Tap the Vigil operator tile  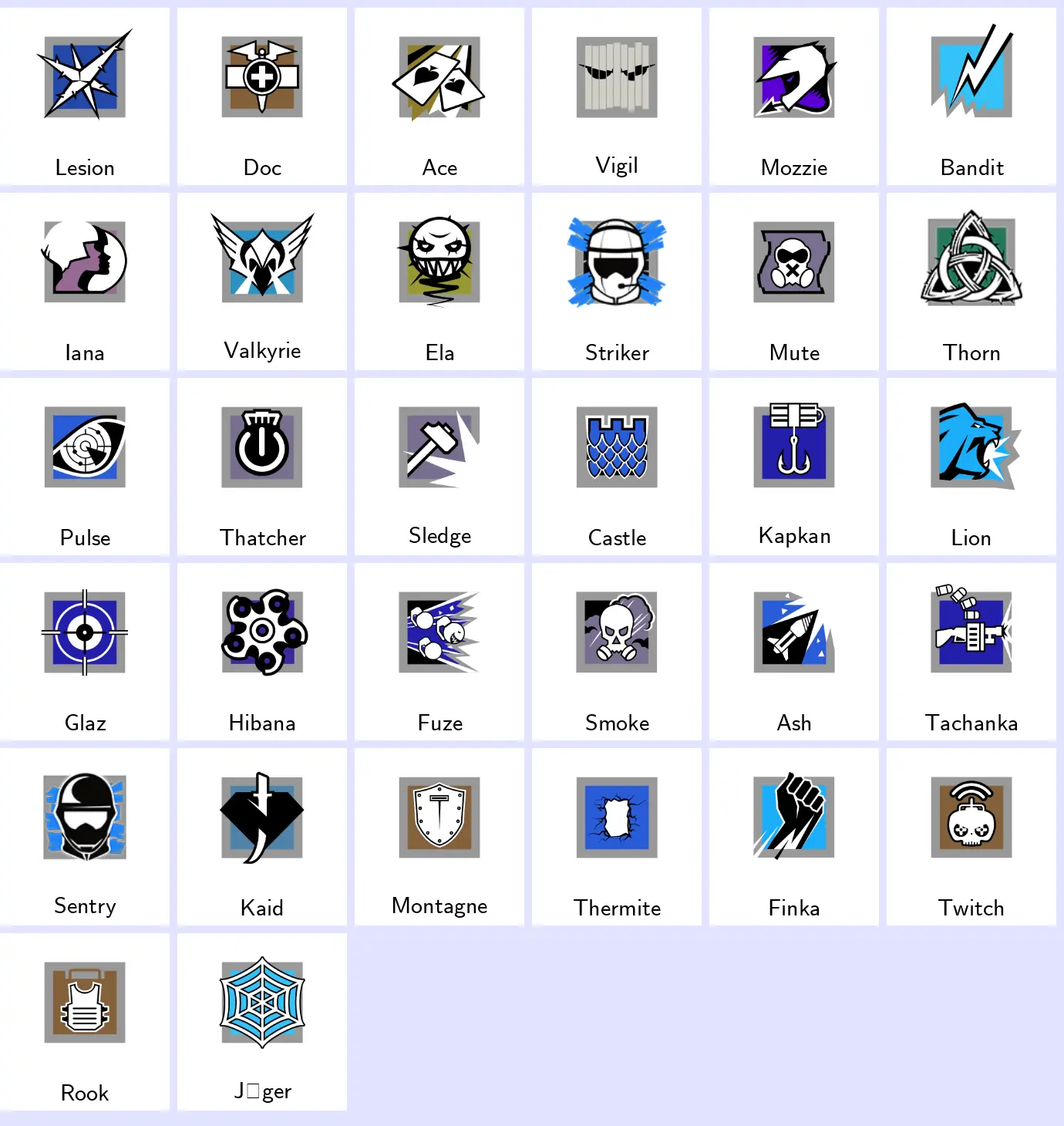coord(617,96)
